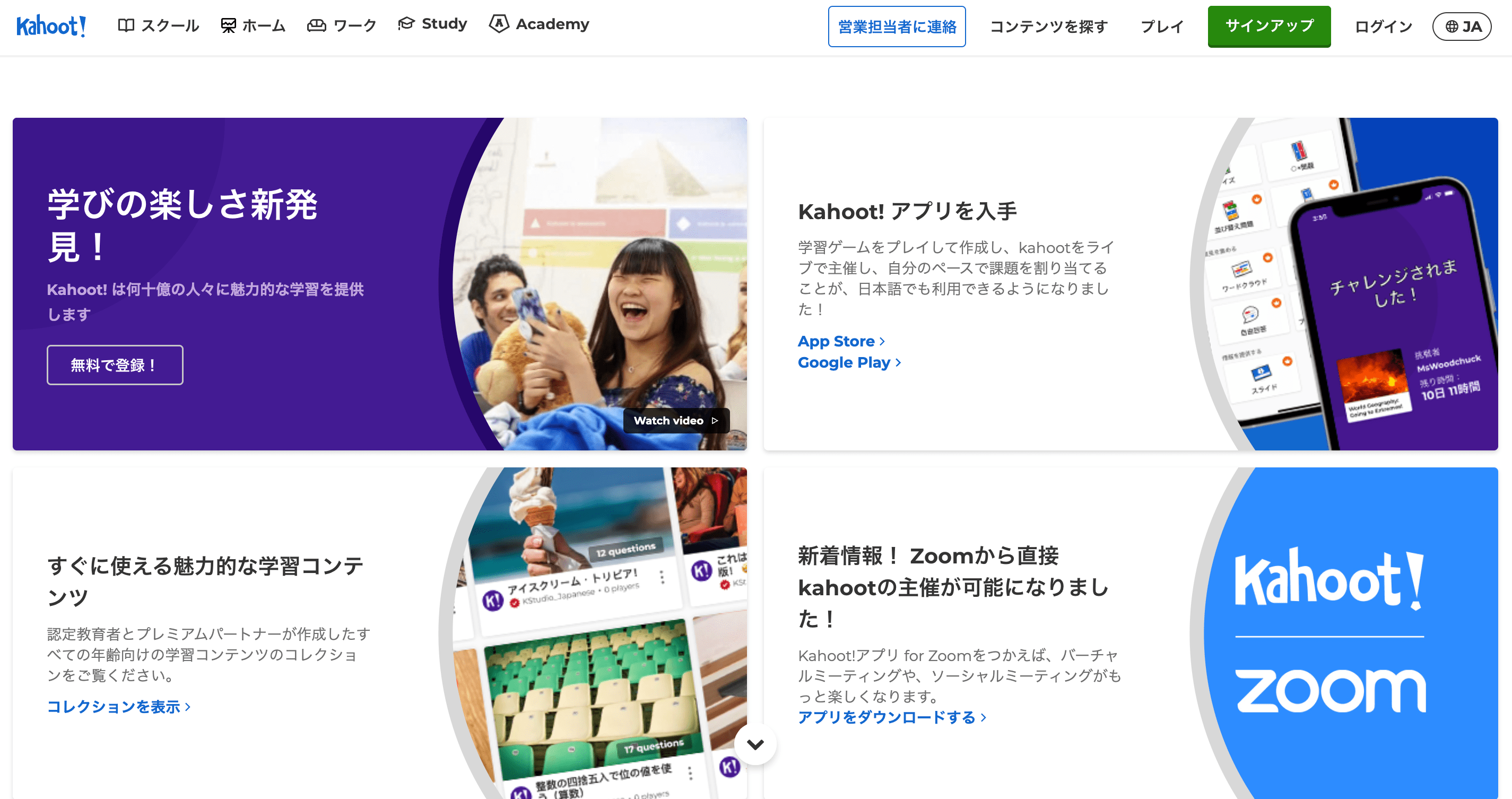Tap the green サインアップ button
Screen dimensions: 1512x799
(x=1268, y=26)
